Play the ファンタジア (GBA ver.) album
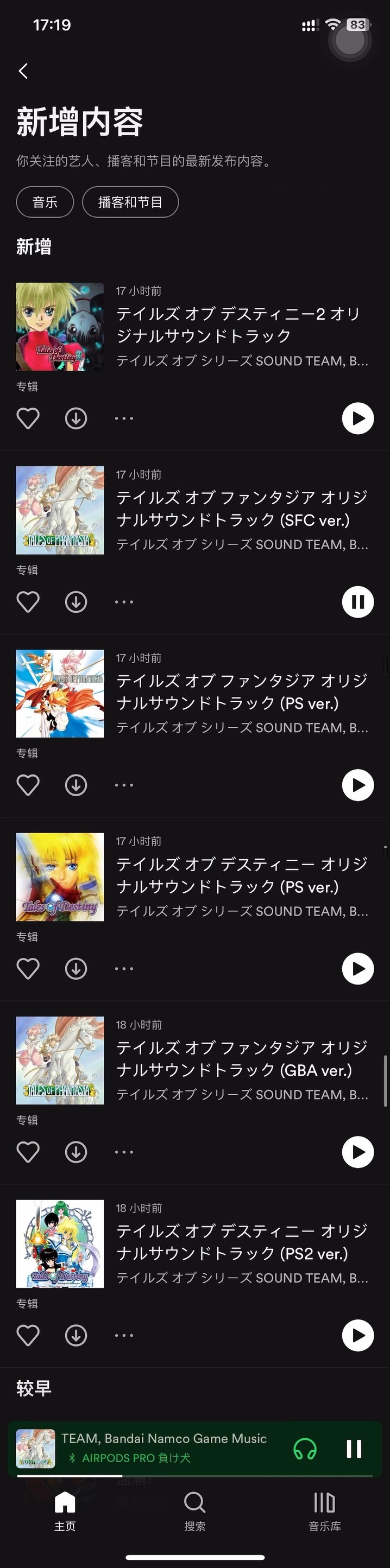The height and width of the screenshot is (1568, 390). (x=358, y=1152)
